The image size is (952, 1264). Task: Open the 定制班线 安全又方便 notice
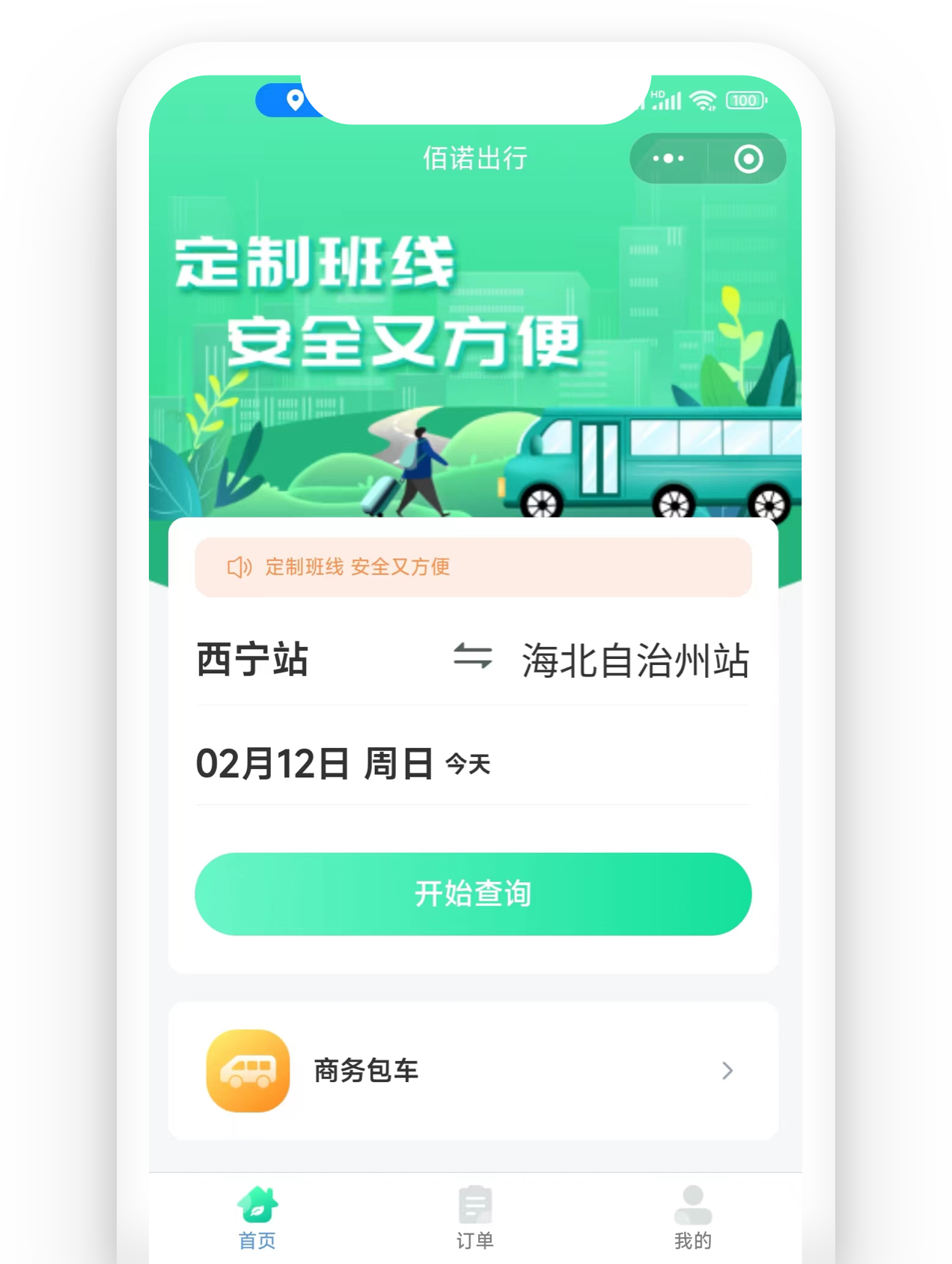tap(473, 567)
